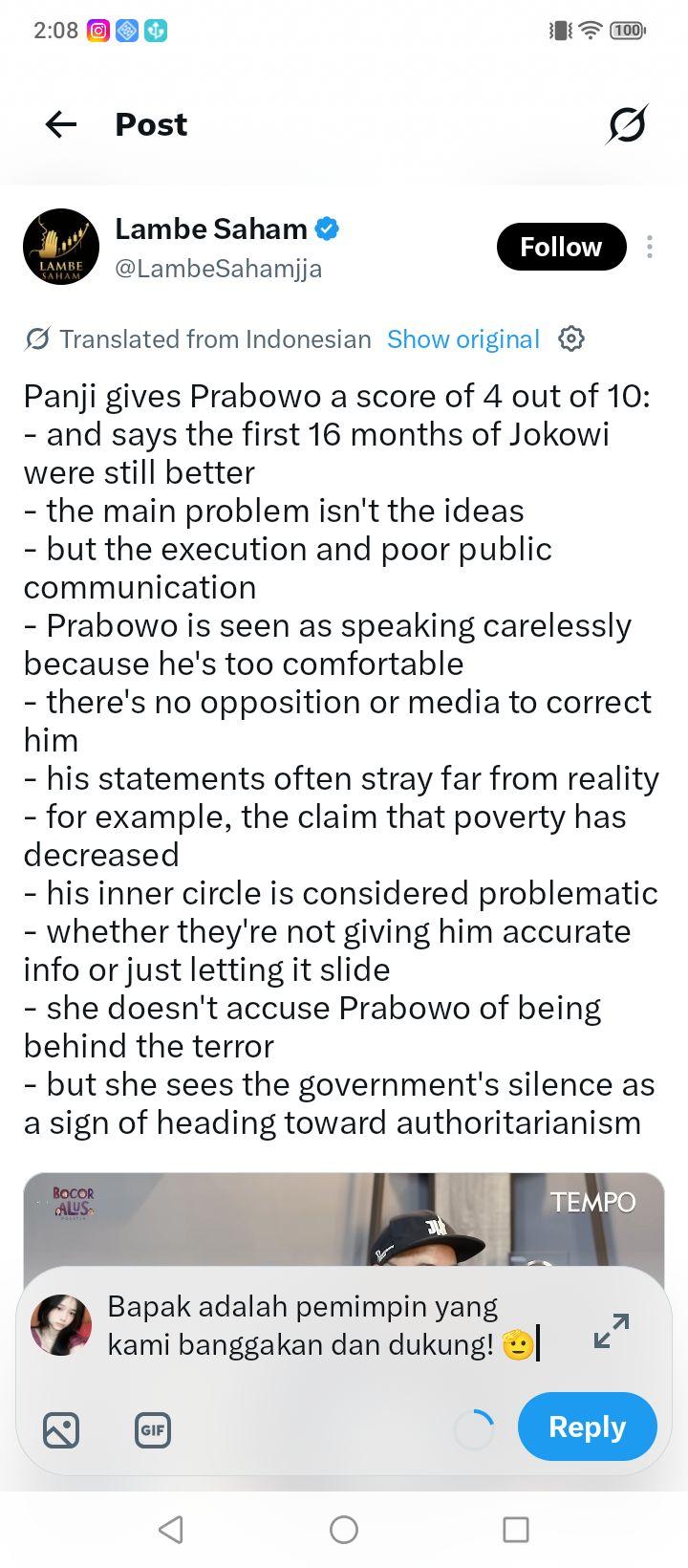Open the Grok icon in top bar
This screenshot has height=1568, width=688.
(x=627, y=124)
